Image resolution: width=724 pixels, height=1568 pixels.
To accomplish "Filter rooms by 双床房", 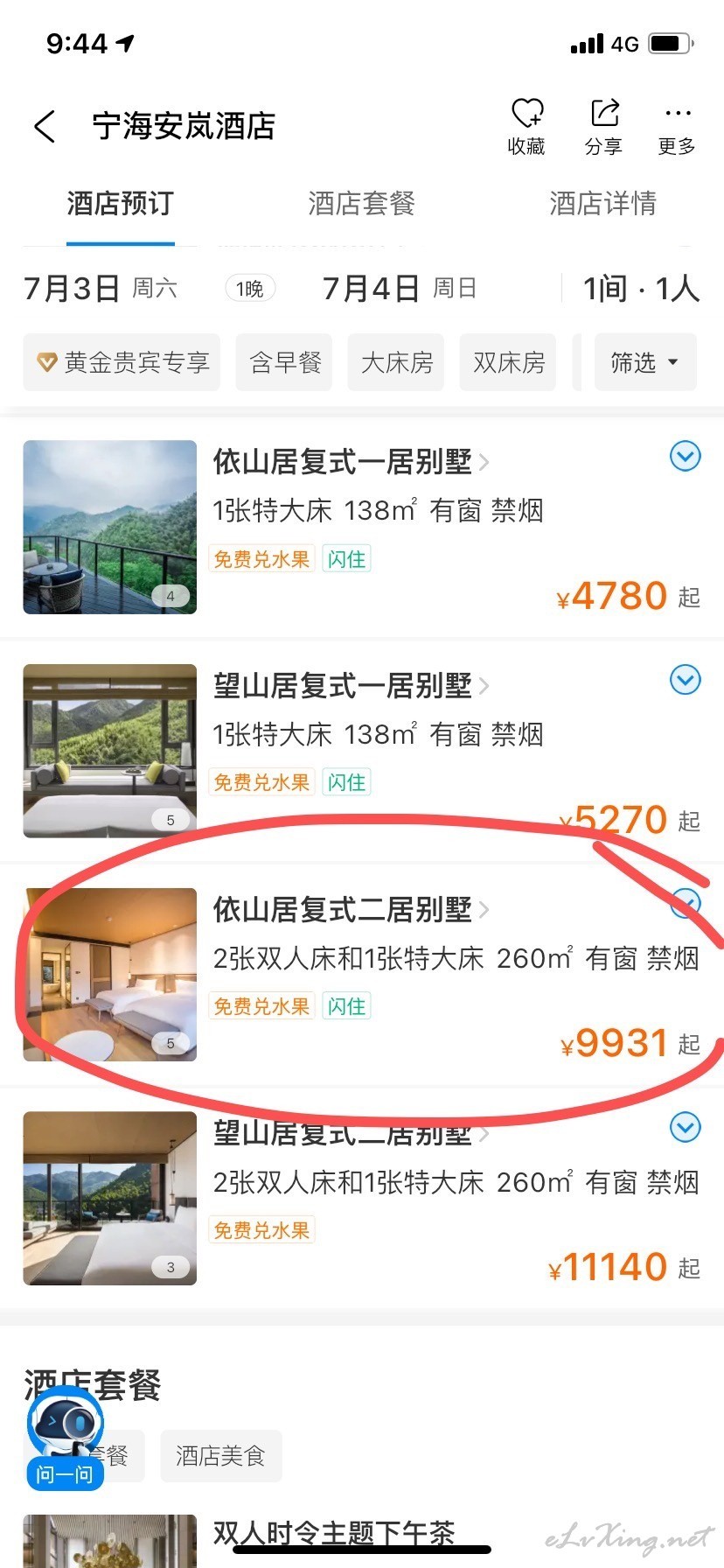I will click(508, 361).
